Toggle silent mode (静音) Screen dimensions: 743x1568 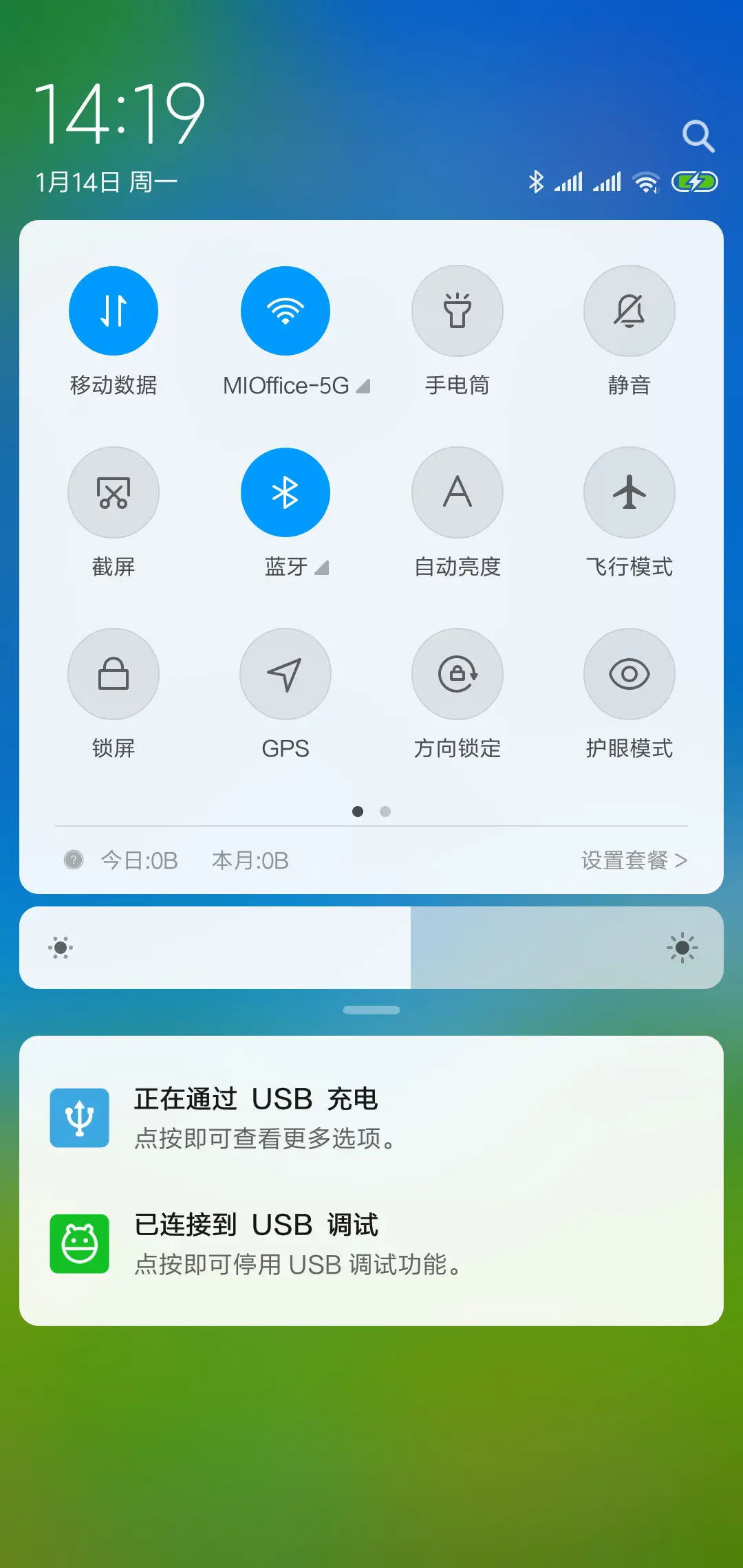coord(629,311)
